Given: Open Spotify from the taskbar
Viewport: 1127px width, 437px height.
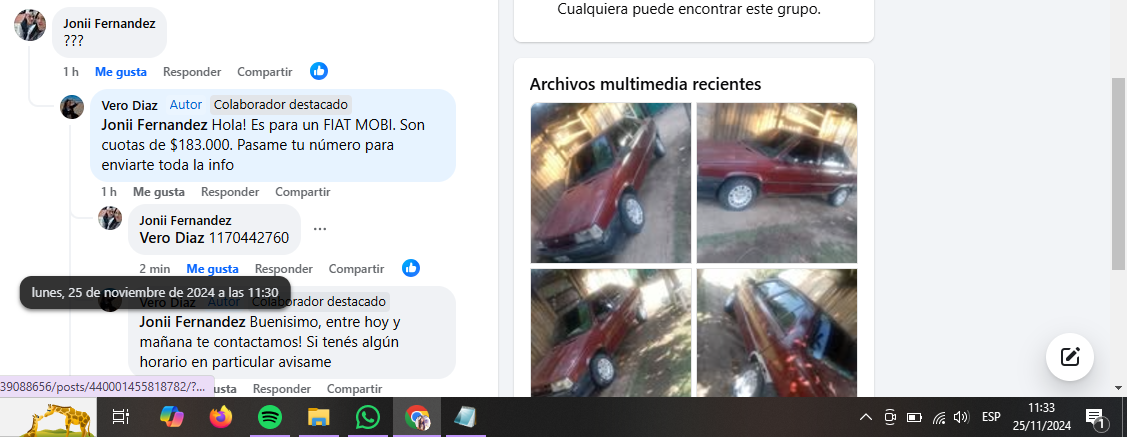Looking at the screenshot, I should [269, 417].
